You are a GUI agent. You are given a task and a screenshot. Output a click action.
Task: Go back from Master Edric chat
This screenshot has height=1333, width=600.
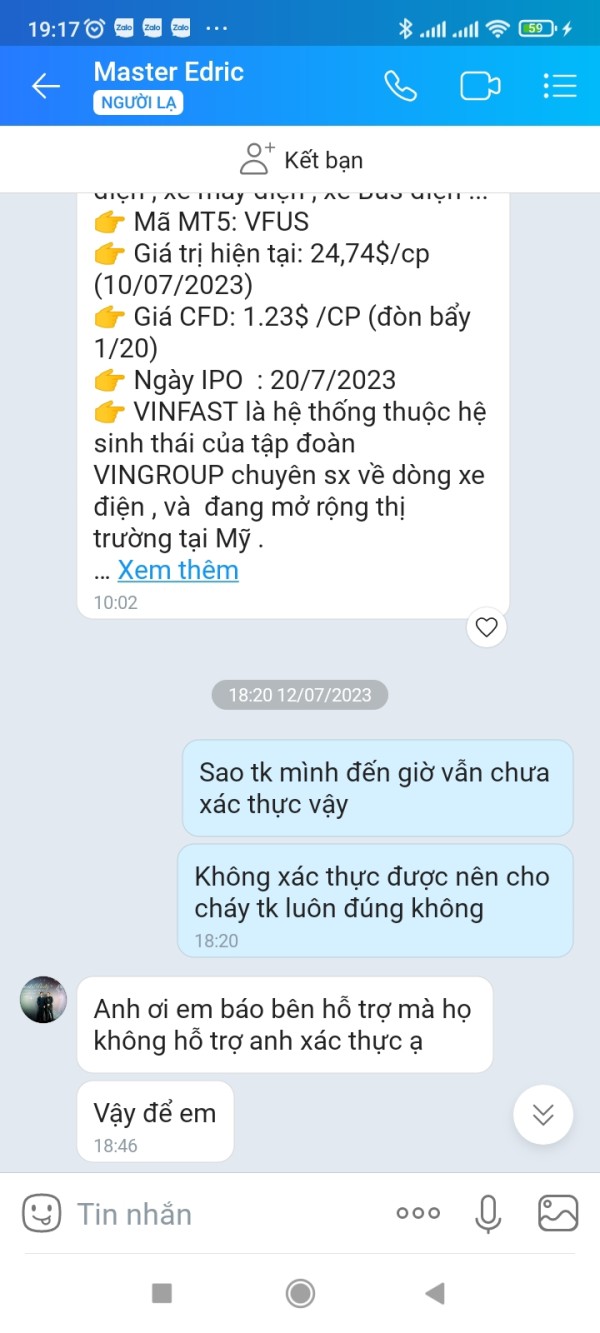46,86
